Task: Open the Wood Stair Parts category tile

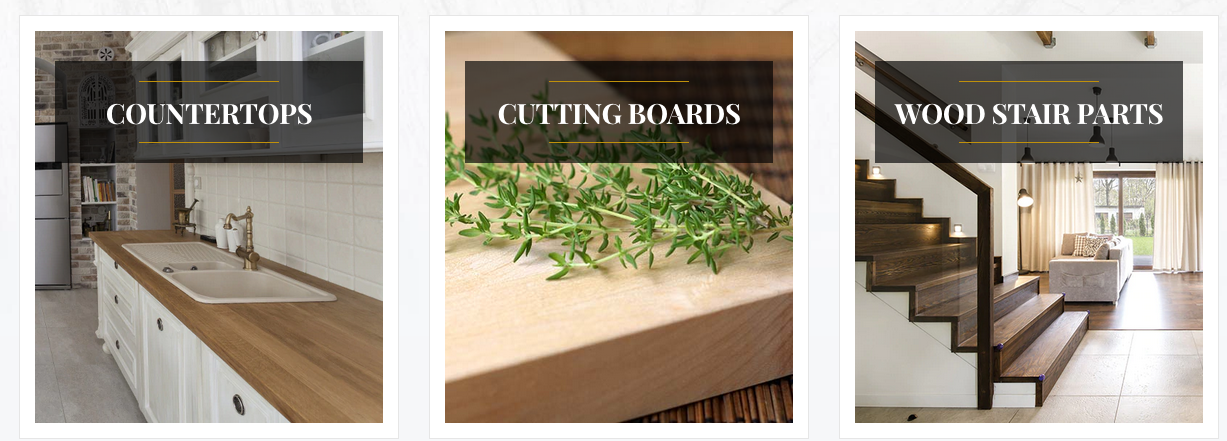Action: pyautogui.click(x=1028, y=114)
